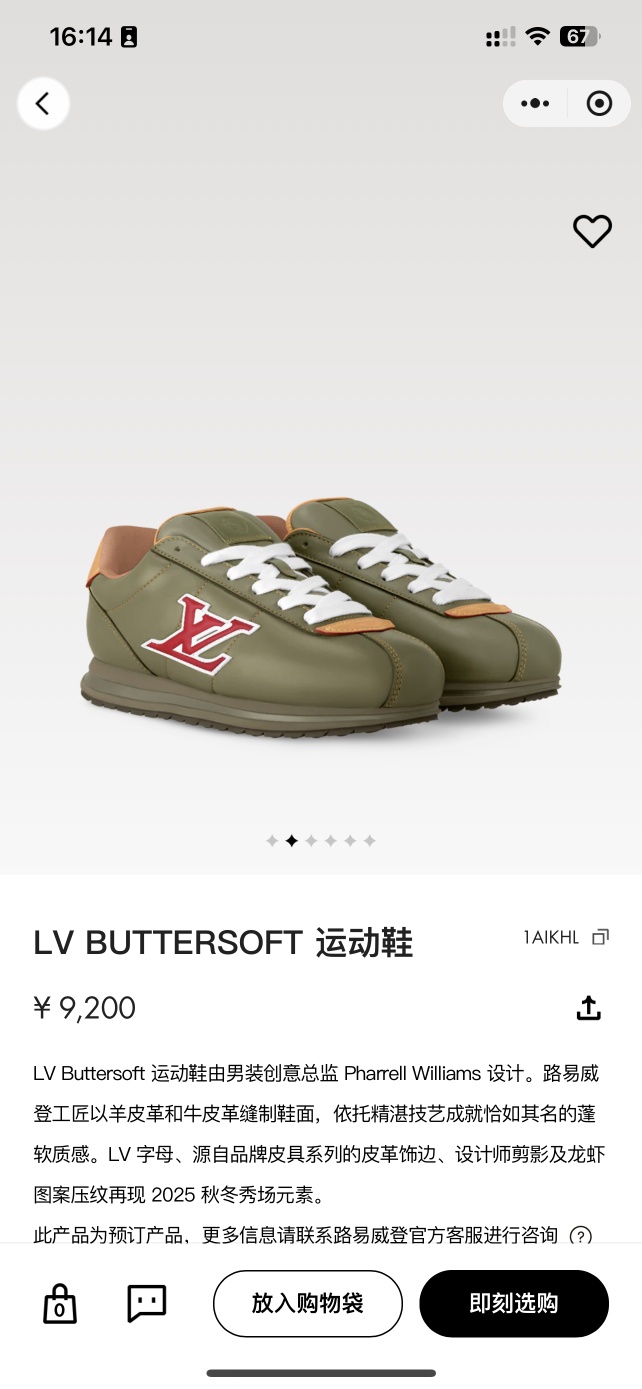
Task: Open the mini program three-dot menu
Action: click(535, 103)
